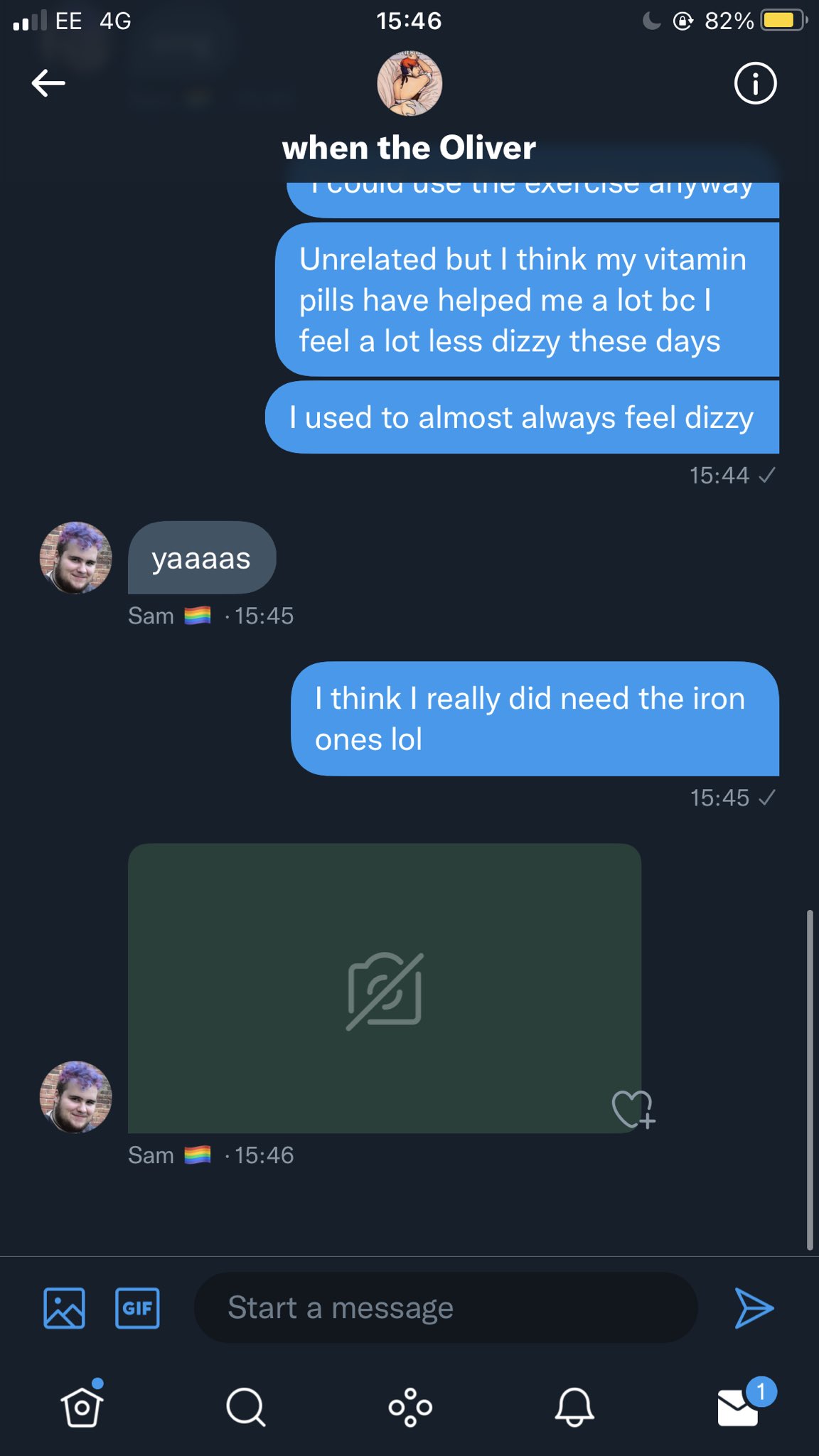The image size is (819, 1456).
Task: Attach a photo to the message
Action: pyautogui.click(x=64, y=1308)
